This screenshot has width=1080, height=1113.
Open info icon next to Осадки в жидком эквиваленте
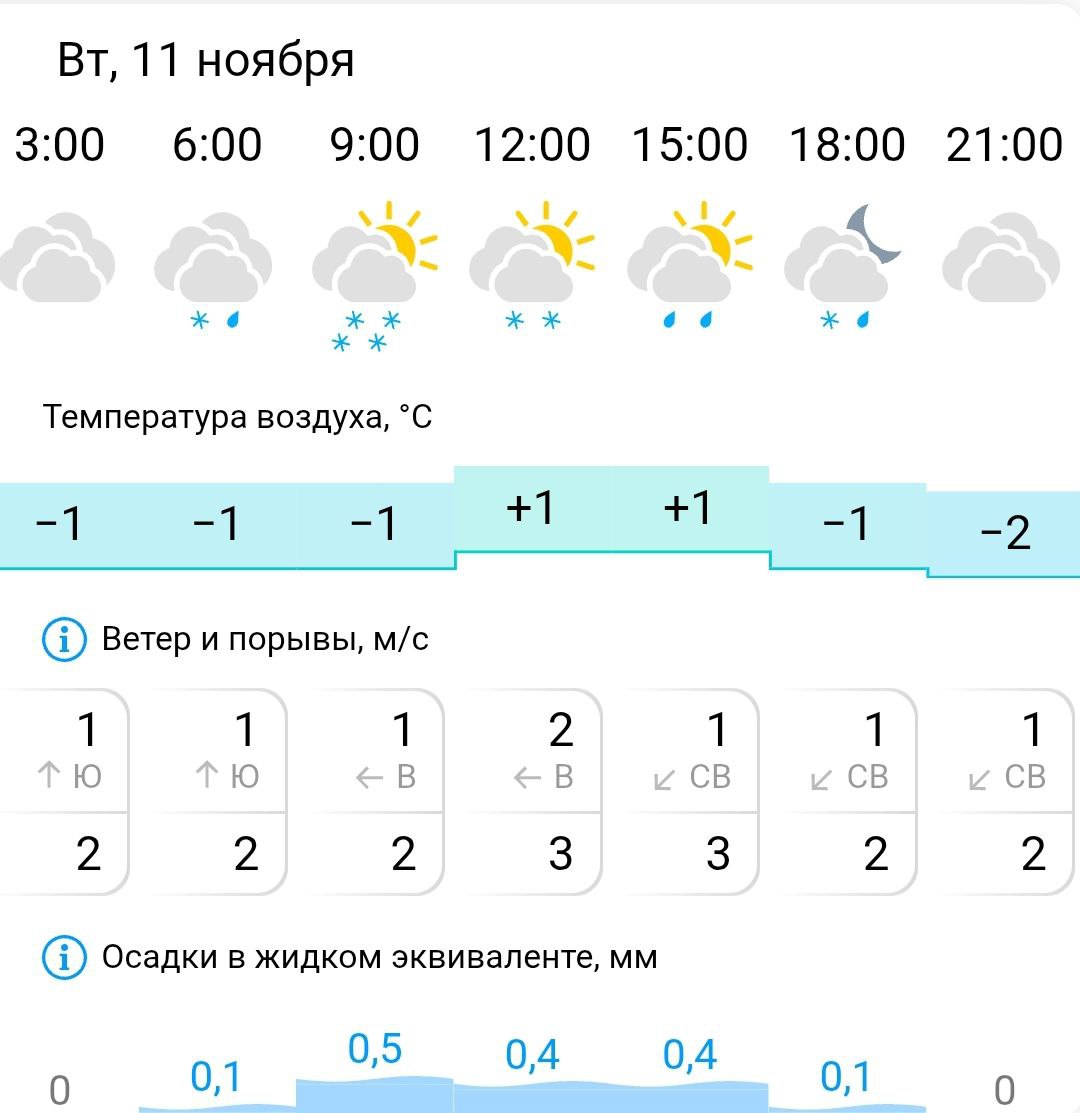(x=63, y=958)
